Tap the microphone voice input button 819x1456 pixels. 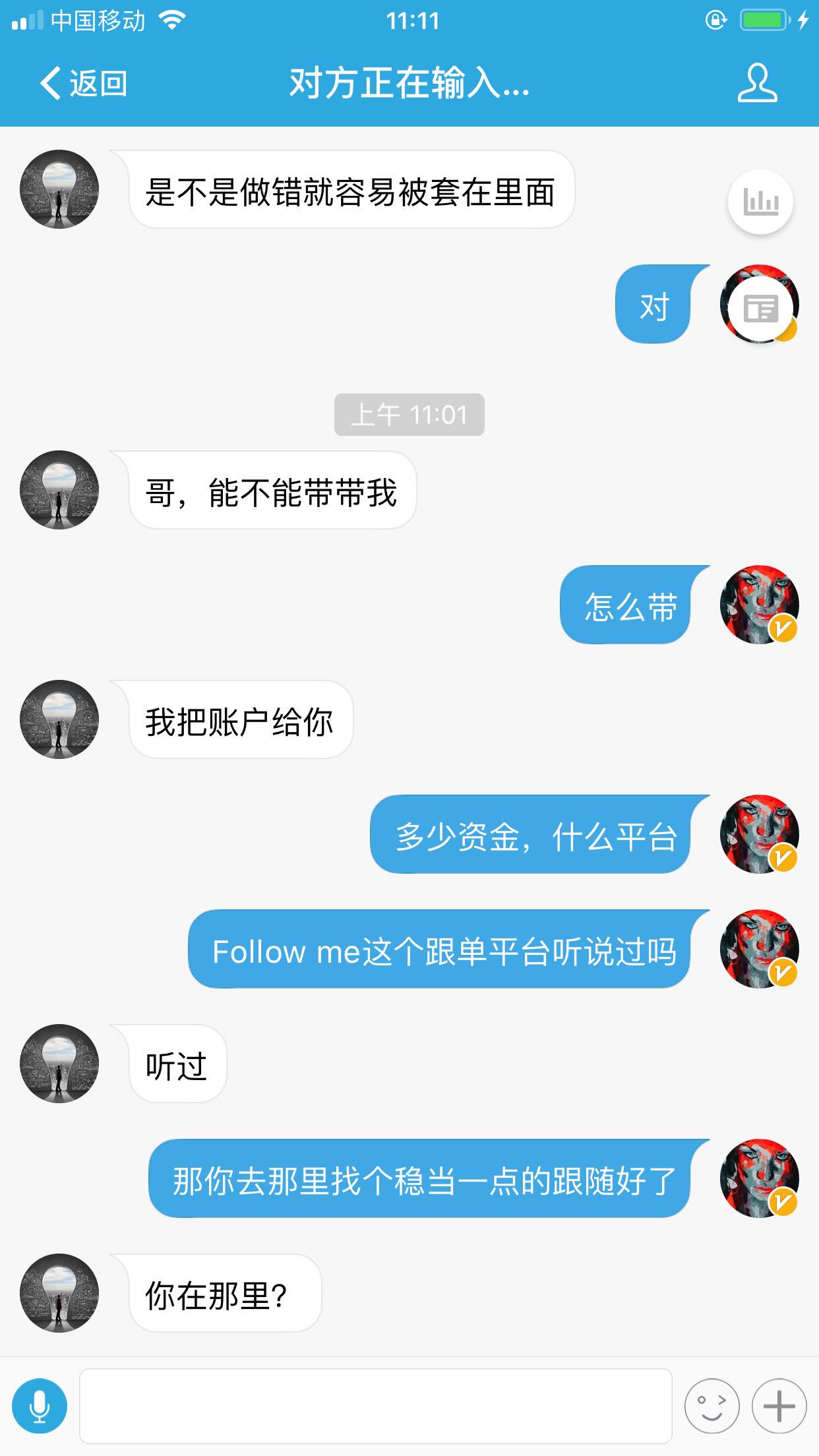pyautogui.click(x=40, y=1406)
